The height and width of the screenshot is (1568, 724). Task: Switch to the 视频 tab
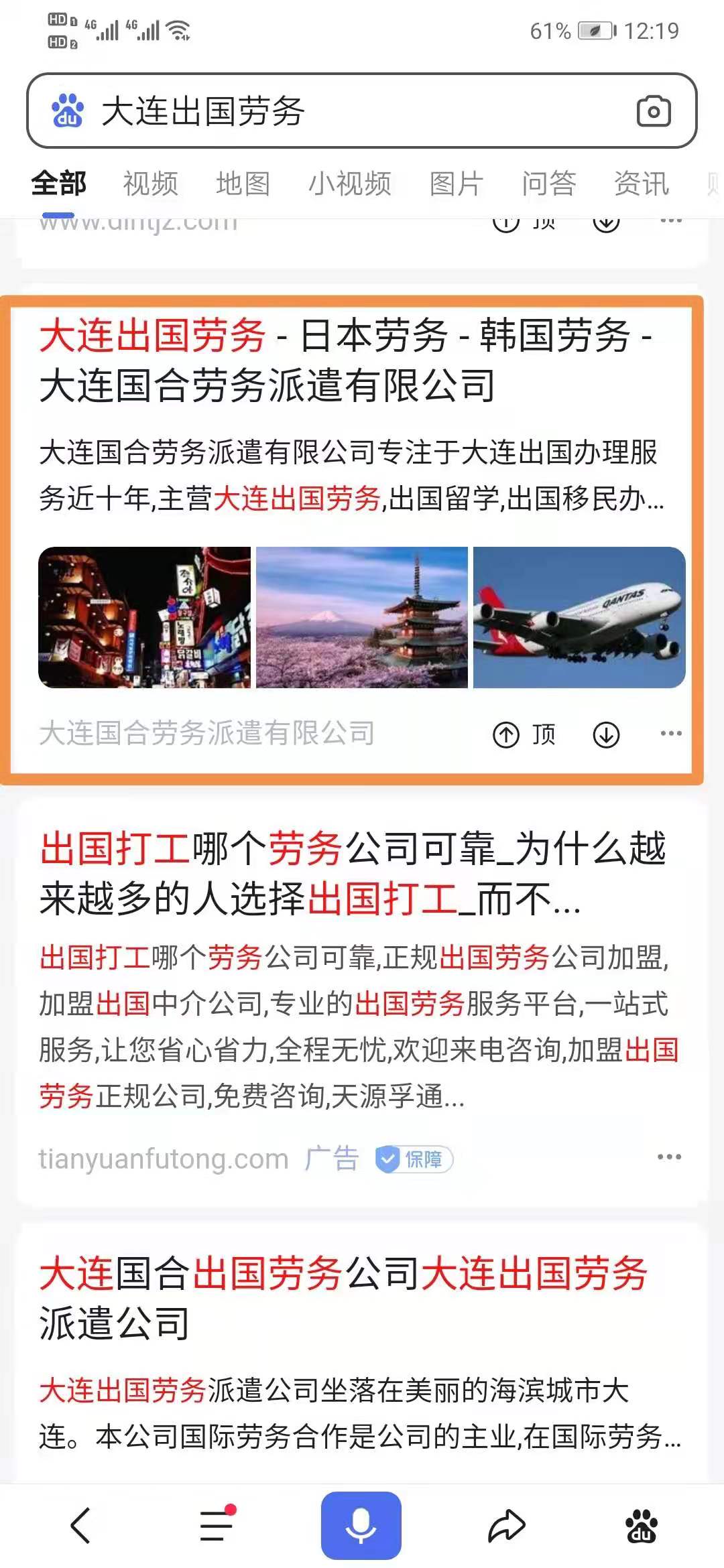point(151,183)
